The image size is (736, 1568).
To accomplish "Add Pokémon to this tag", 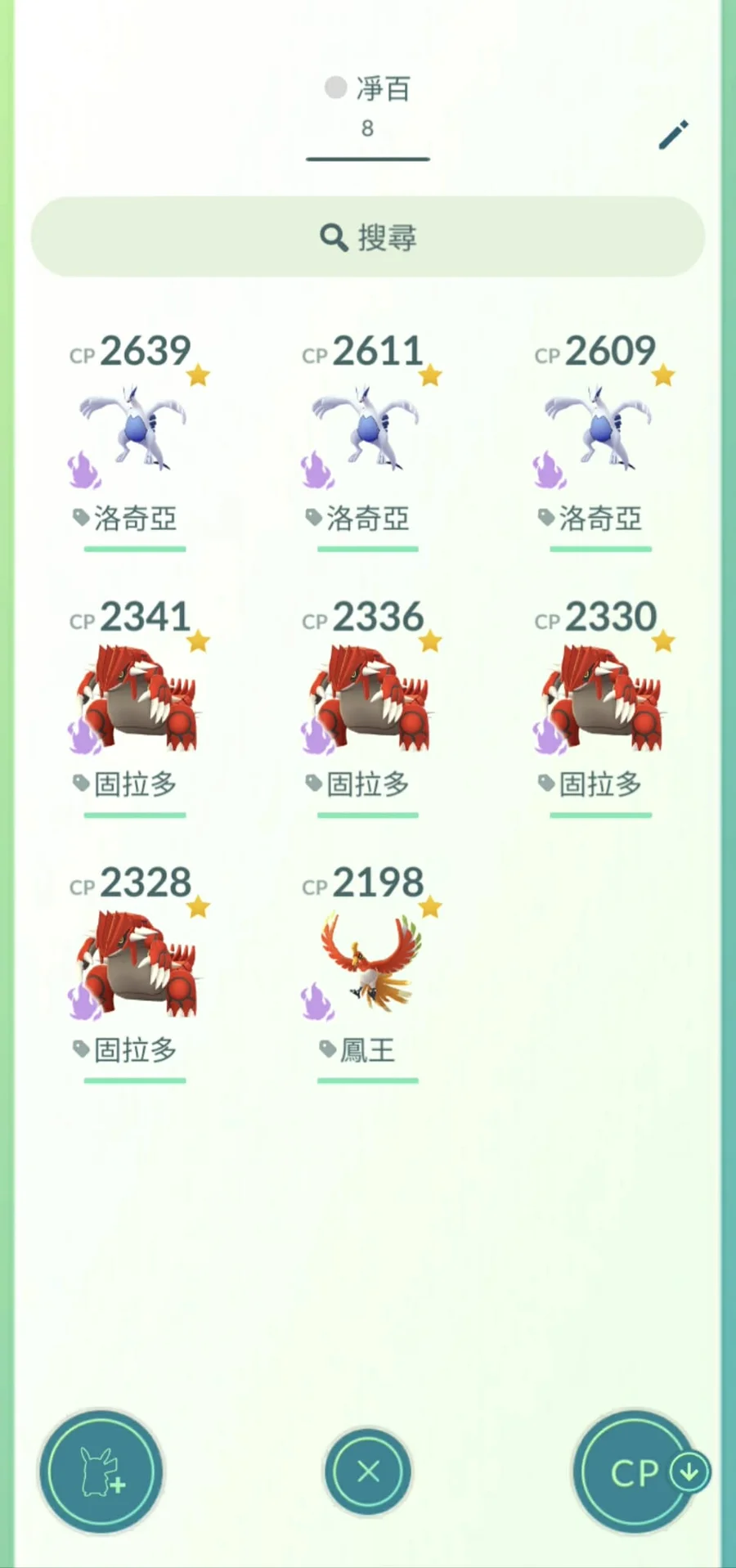I will 101,1471.
